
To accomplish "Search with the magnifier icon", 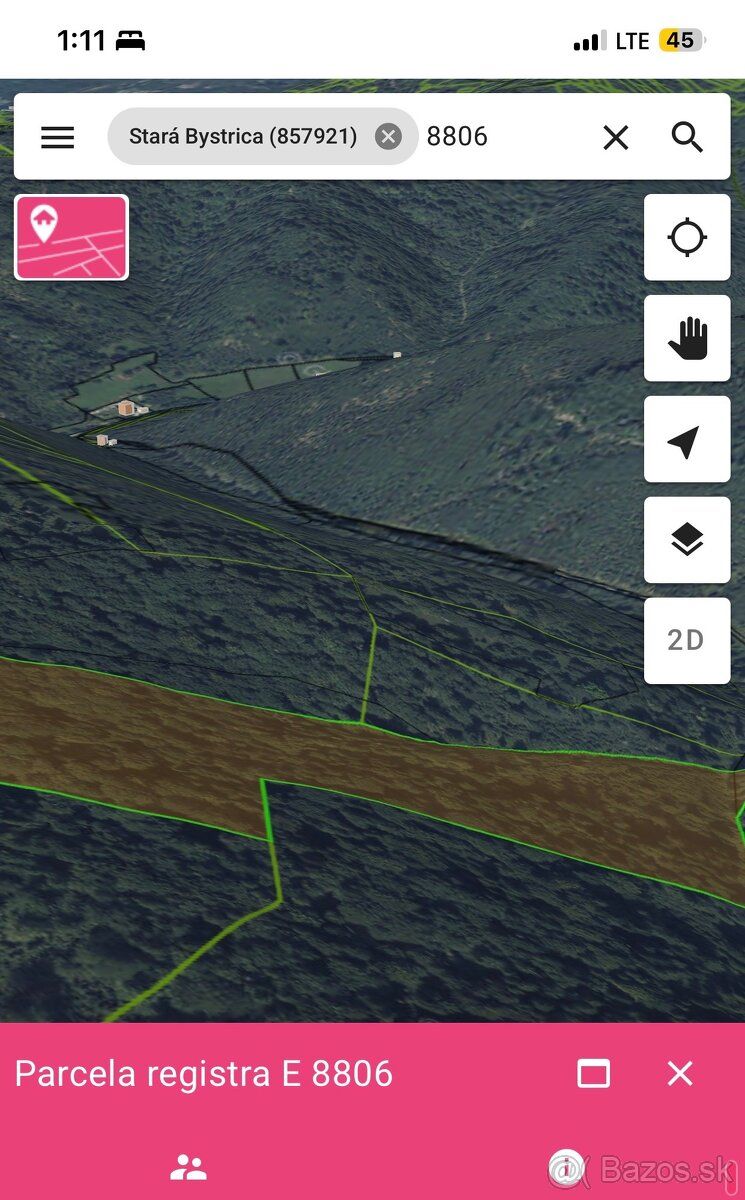I will 687,137.
